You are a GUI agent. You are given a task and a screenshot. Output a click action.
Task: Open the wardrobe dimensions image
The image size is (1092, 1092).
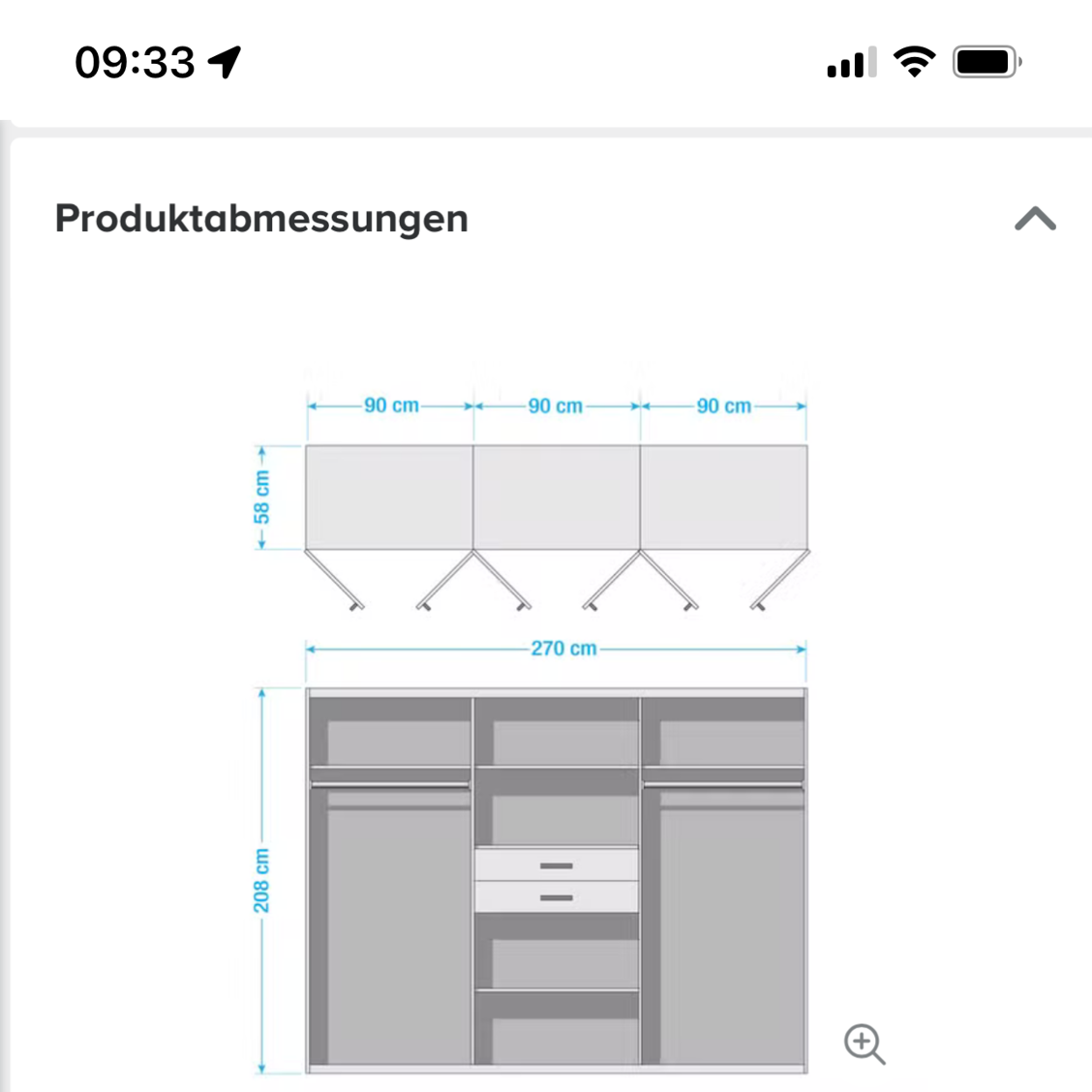[556, 736]
